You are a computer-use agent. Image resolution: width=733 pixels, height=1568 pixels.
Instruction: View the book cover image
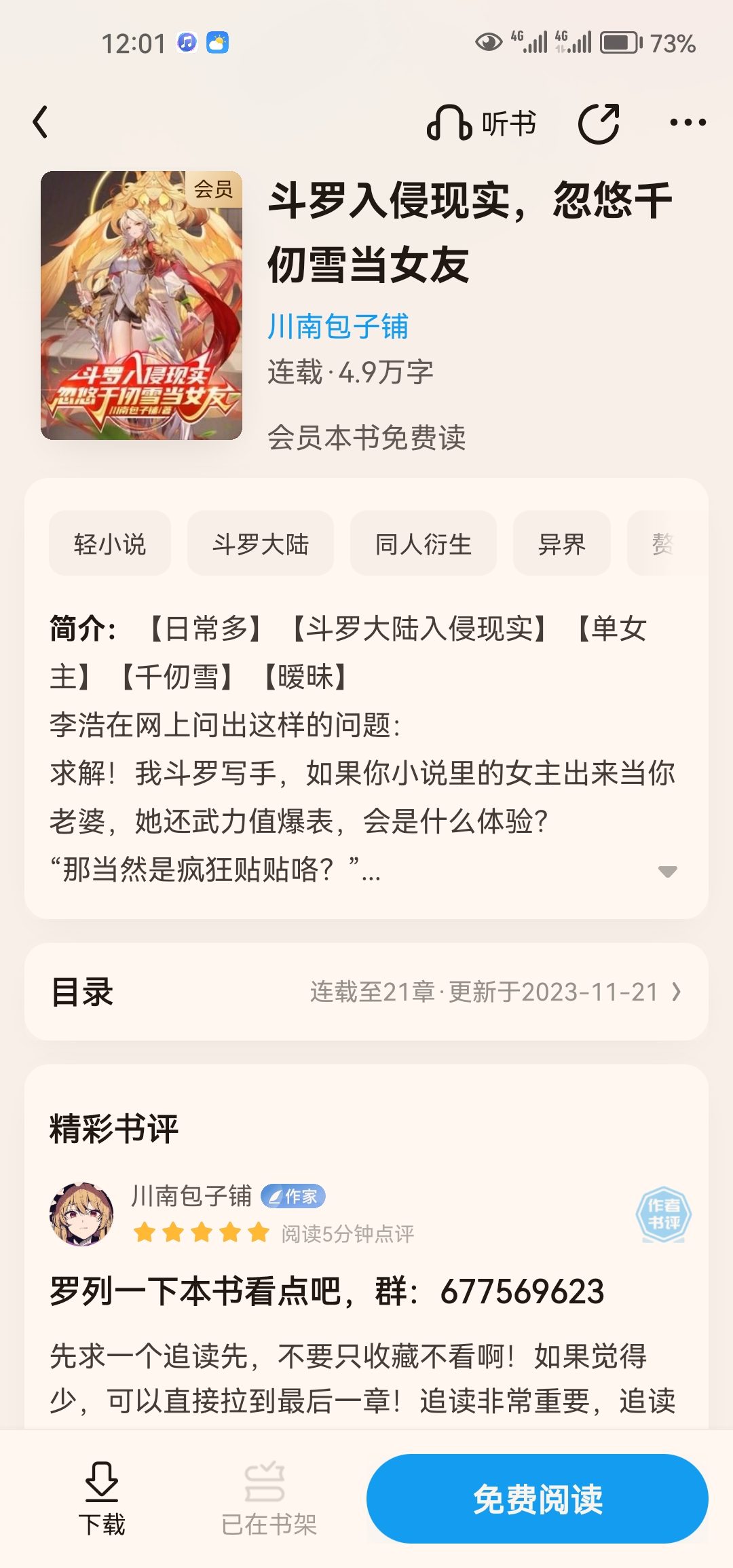pyautogui.click(x=141, y=305)
